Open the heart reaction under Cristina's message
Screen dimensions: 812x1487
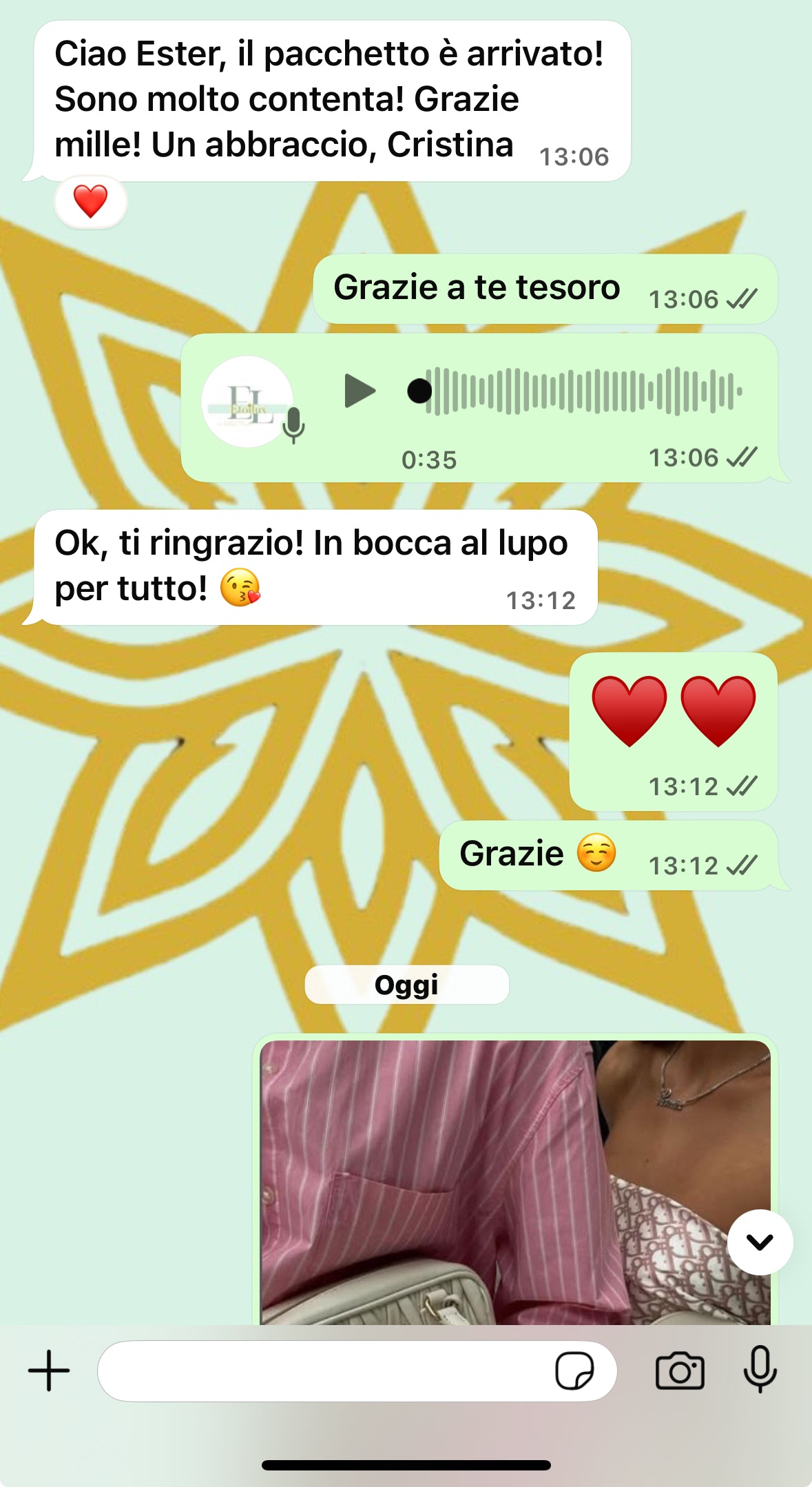[91, 202]
